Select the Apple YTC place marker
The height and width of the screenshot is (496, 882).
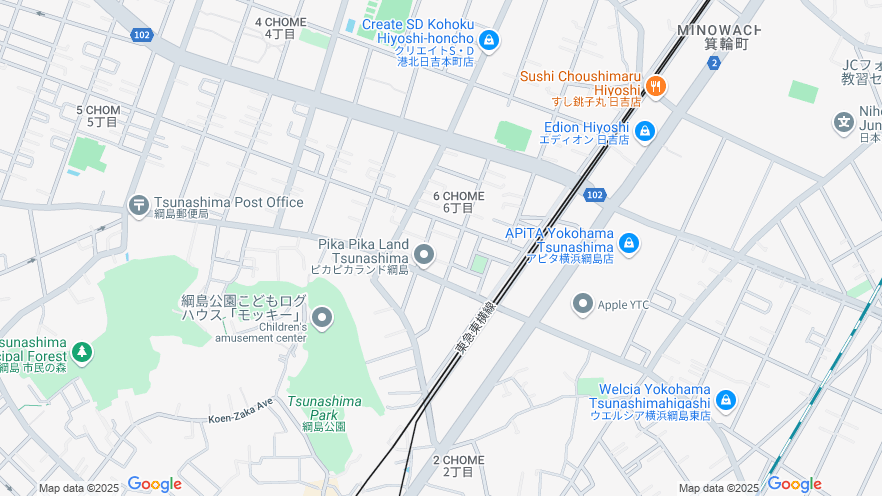pos(583,303)
